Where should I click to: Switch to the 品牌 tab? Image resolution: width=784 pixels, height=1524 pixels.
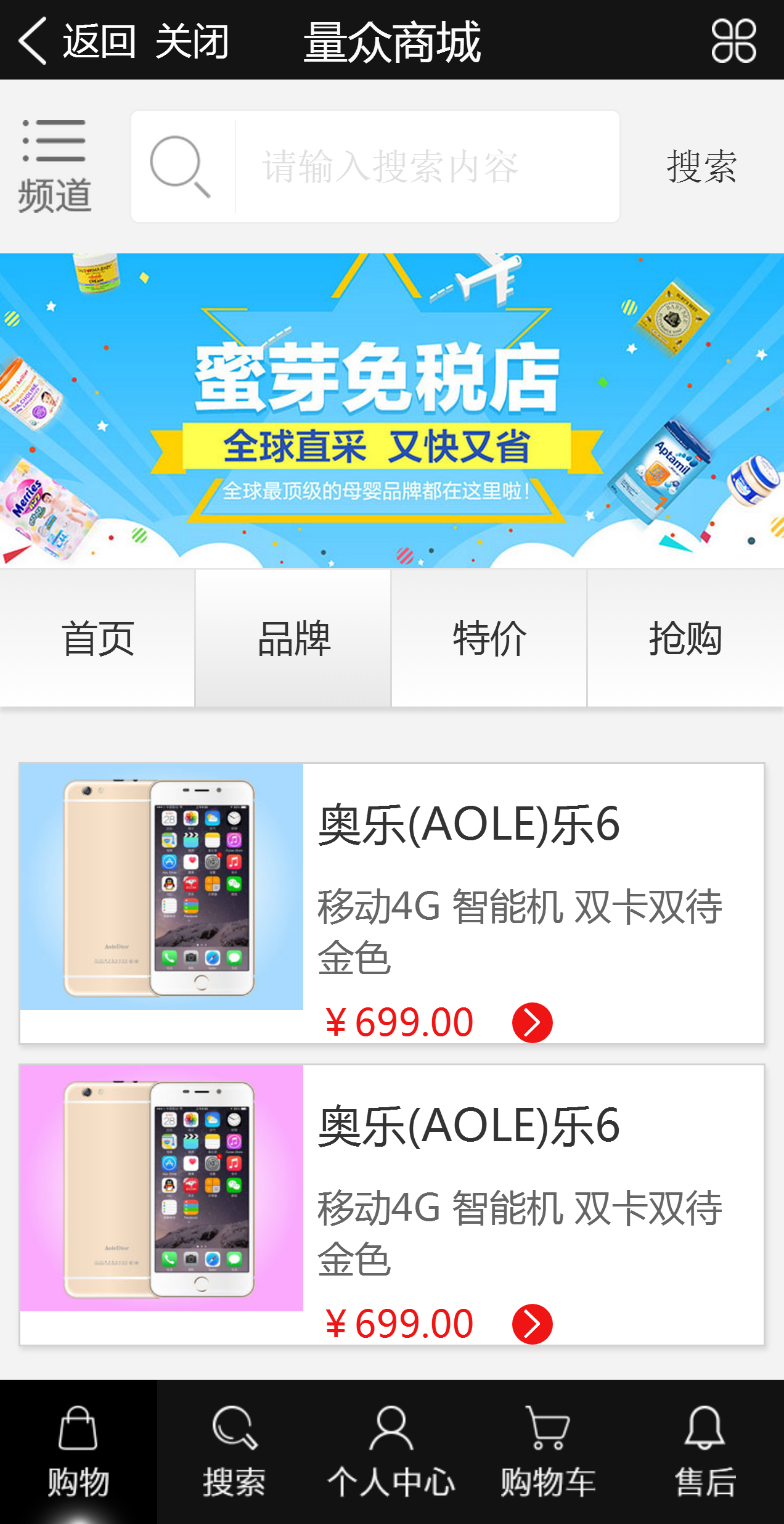pos(293,639)
